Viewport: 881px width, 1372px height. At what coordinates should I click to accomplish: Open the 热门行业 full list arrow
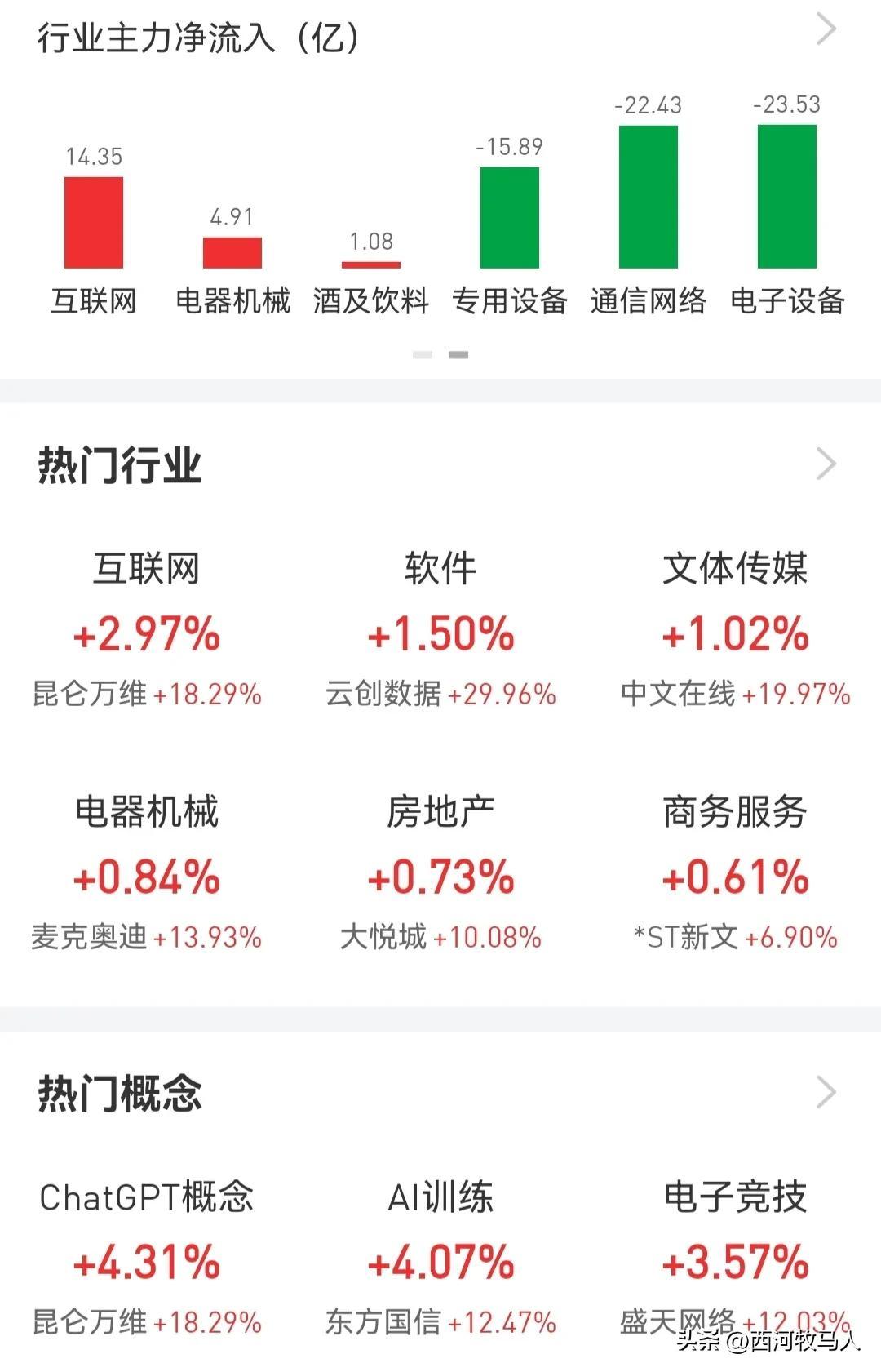pos(826,464)
